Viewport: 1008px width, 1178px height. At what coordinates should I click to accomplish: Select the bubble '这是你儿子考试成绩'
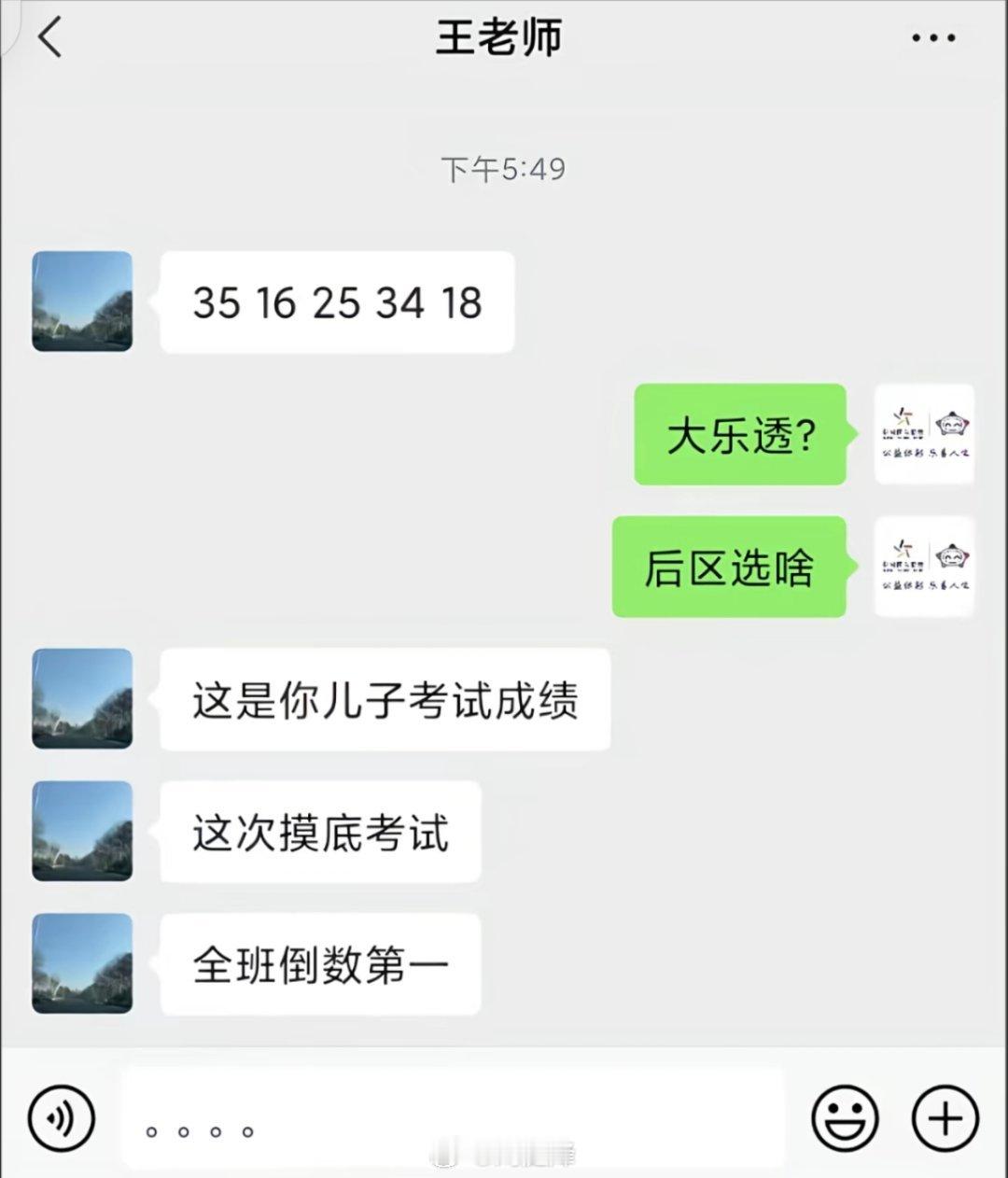[x=383, y=699]
